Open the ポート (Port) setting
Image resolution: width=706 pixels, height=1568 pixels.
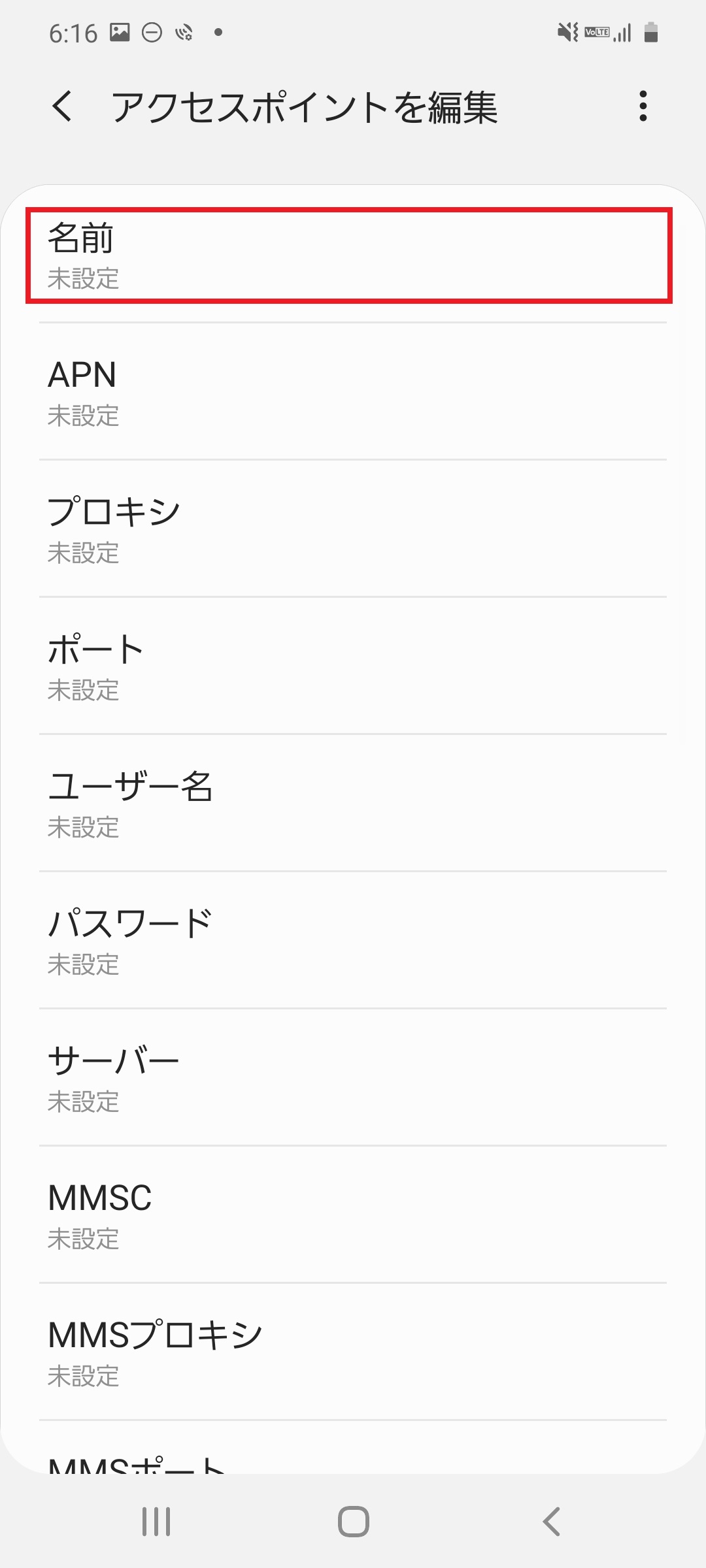pyautogui.click(x=353, y=666)
